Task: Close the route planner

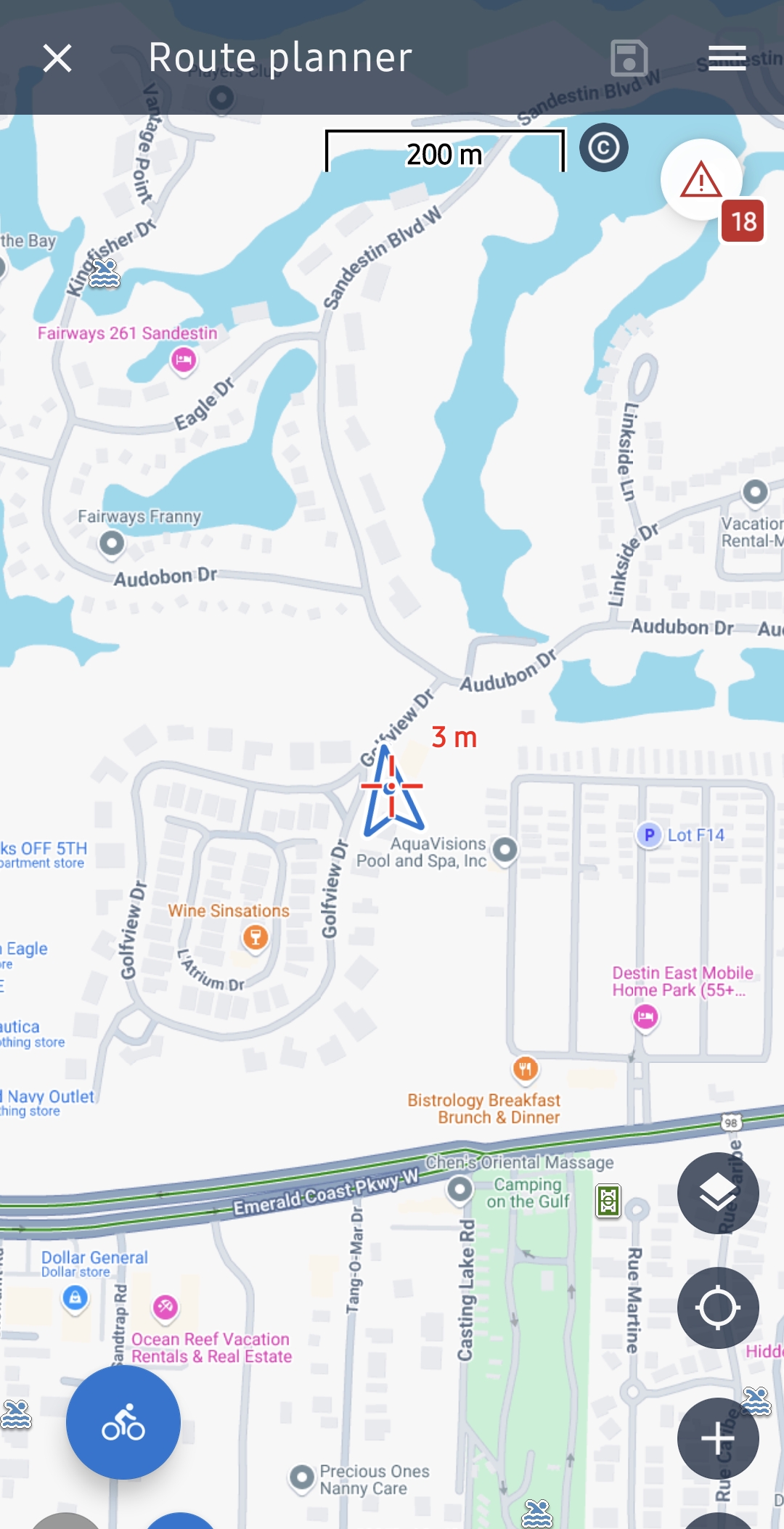Action: point(57,58)
